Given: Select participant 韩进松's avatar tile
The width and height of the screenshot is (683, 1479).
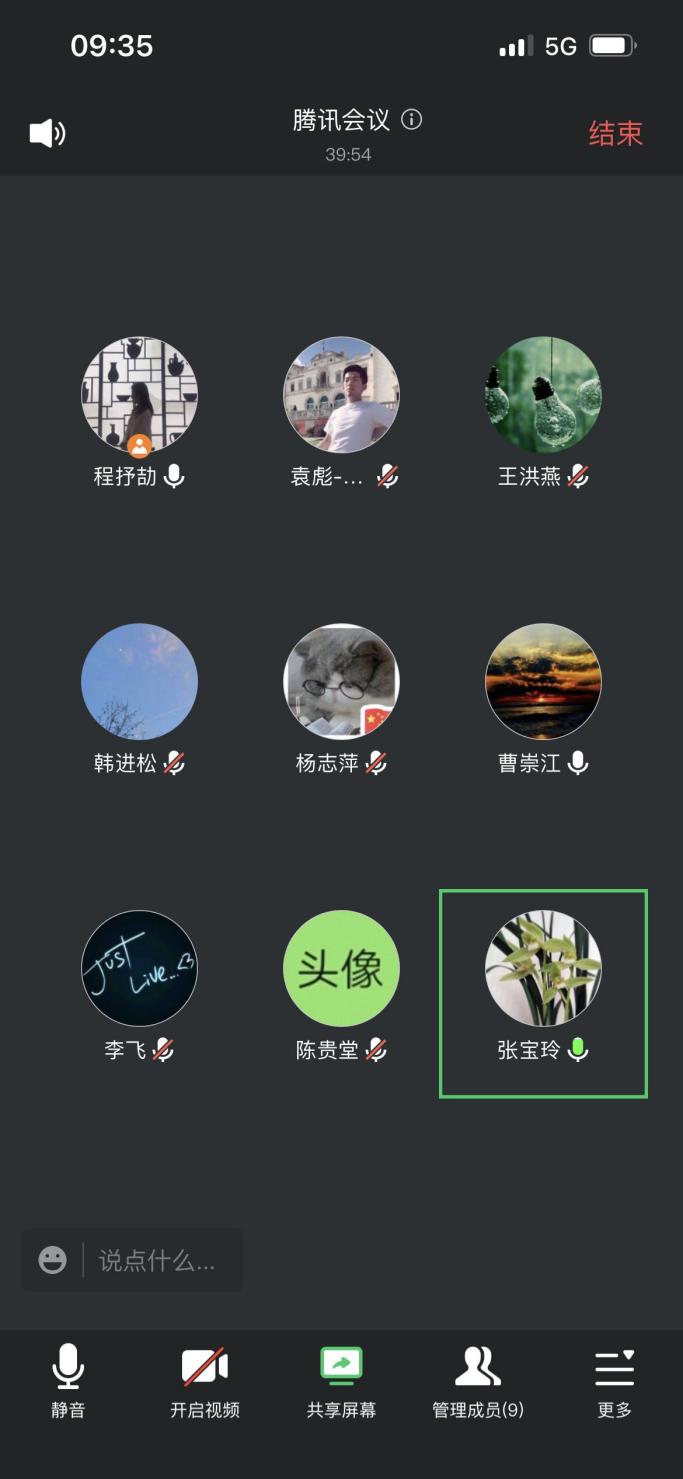Looking at the screenshot, I should [x=139, y=682].
